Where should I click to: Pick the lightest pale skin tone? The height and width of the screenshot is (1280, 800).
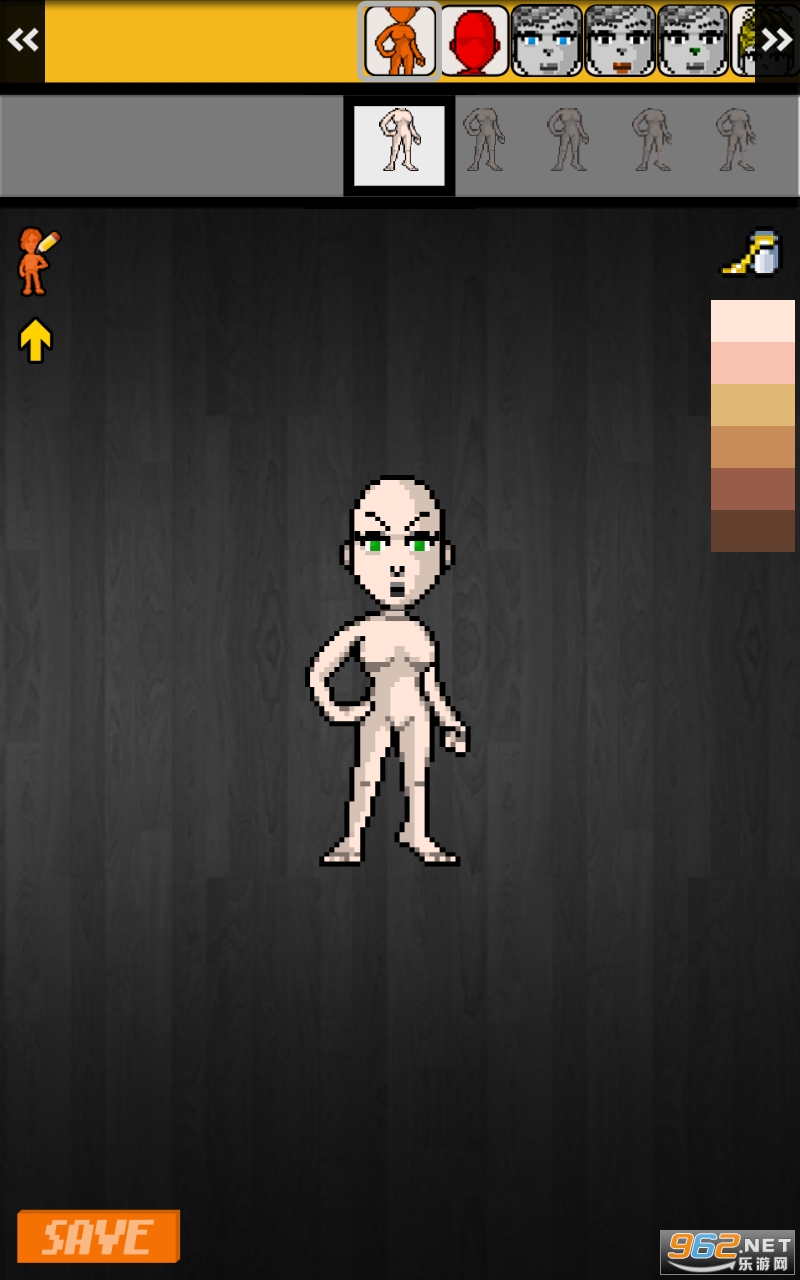(x=753, y=321)
